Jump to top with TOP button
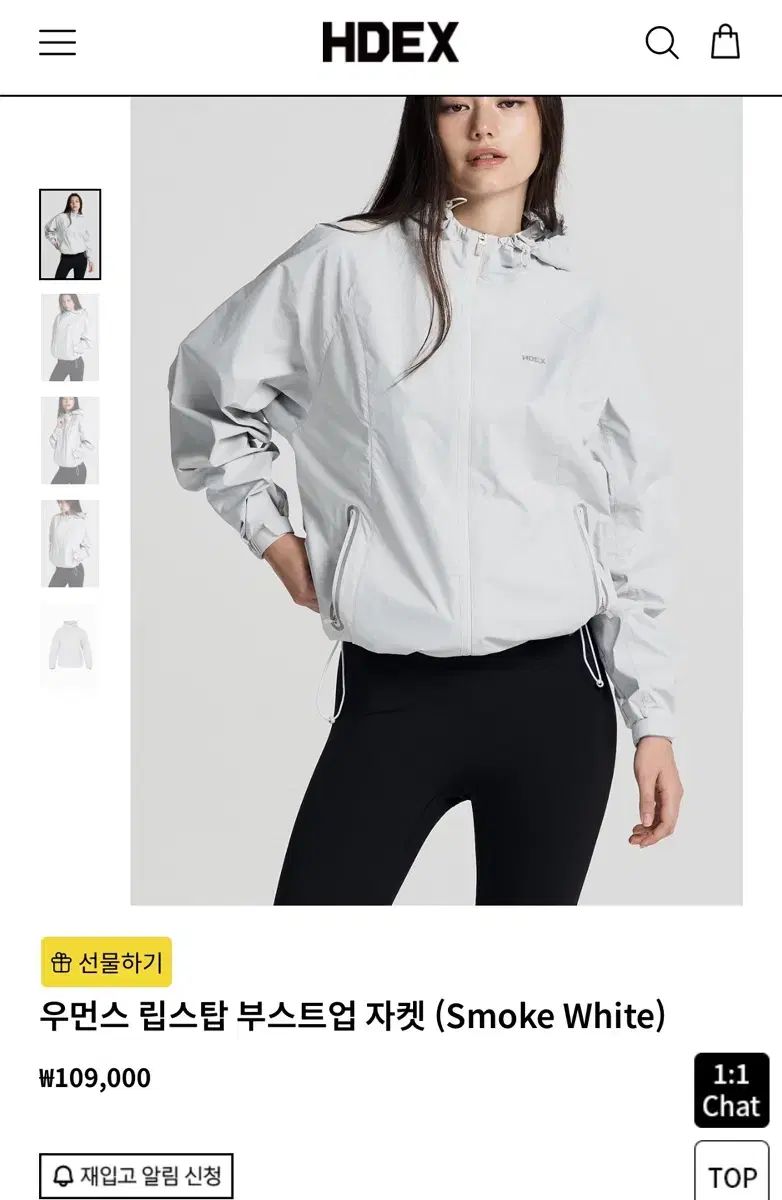The height and width of the screenshot is (1200, 782). click(731, 1176)
